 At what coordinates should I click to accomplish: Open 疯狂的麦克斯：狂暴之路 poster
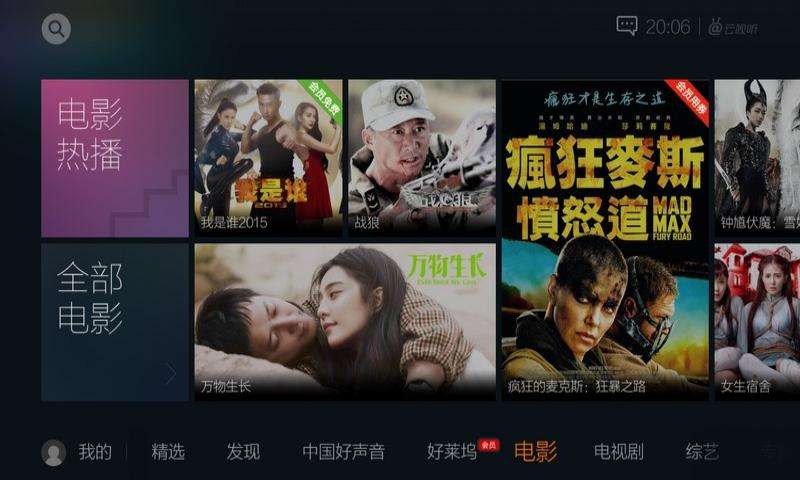(x=605, y=240)
